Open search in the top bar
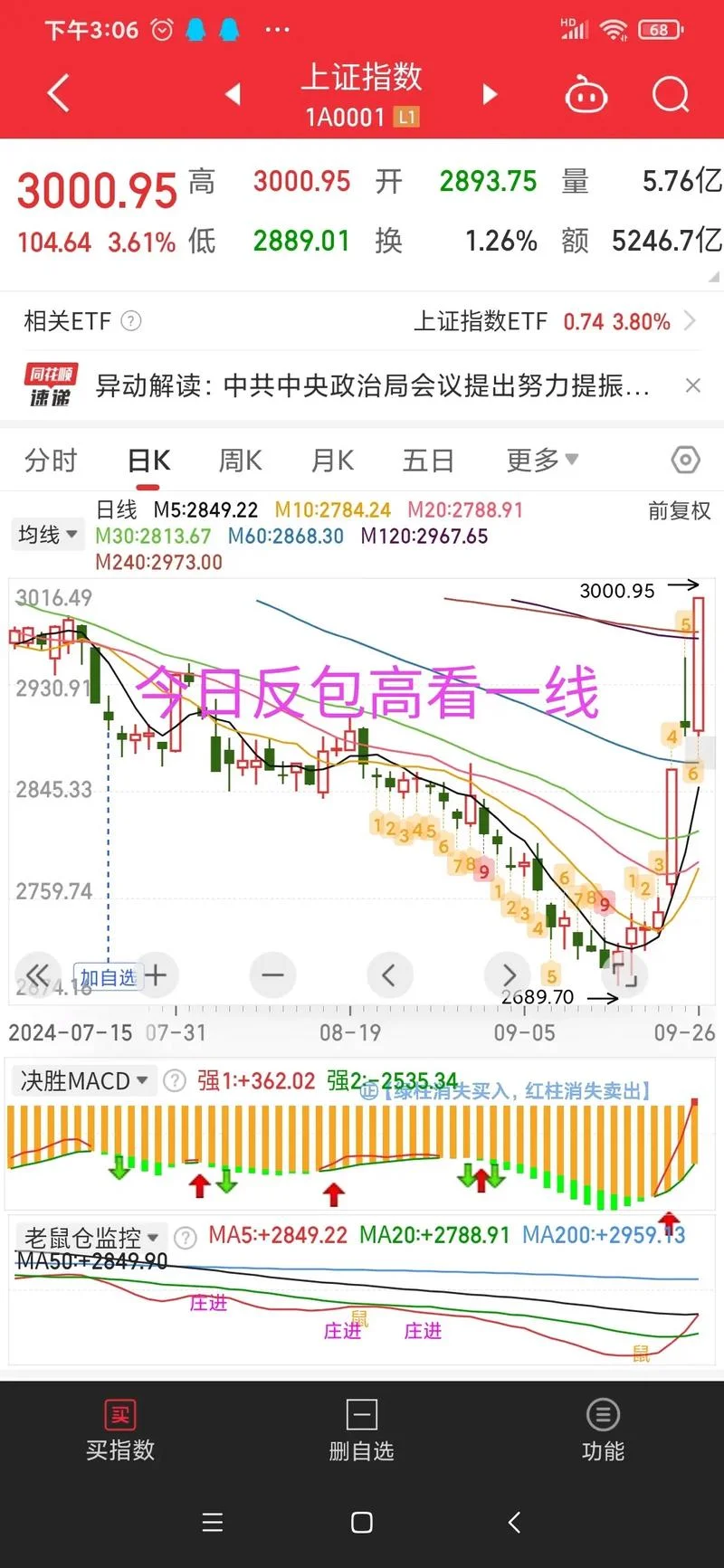This screenshot has width=724, height=1568. click(671, 93)
